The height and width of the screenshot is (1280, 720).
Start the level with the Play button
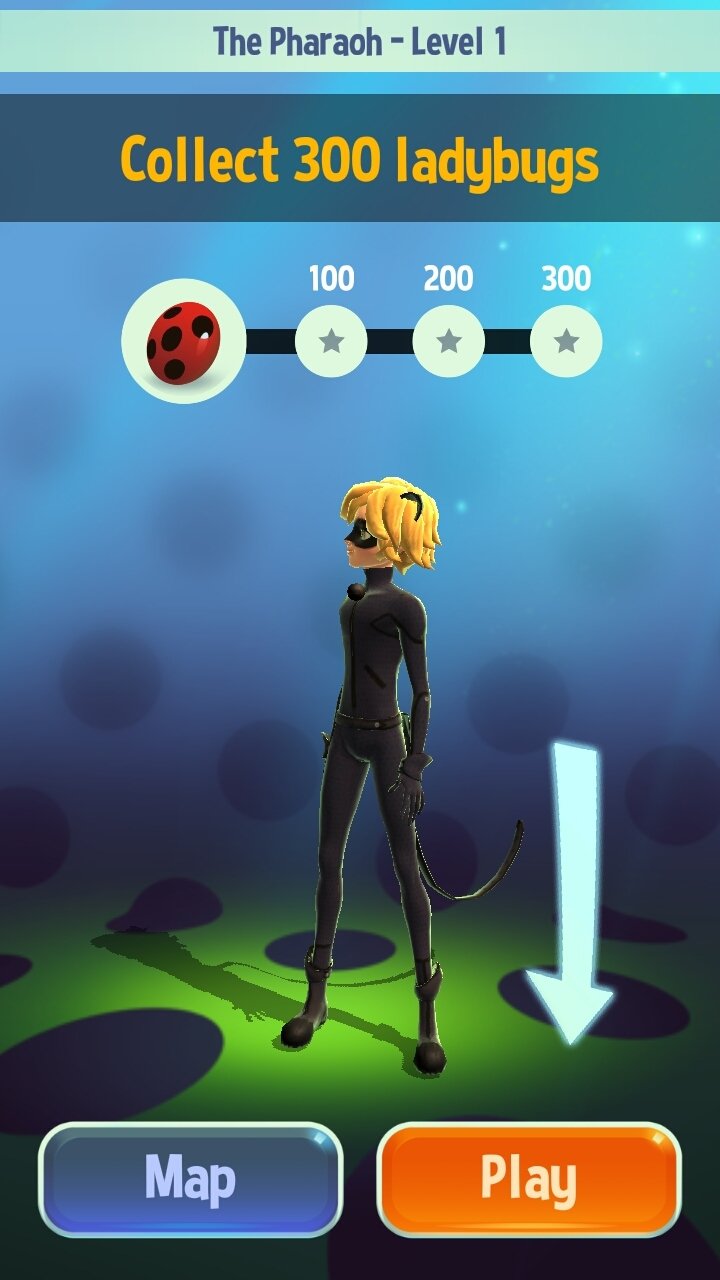(x=529, y=1179)
